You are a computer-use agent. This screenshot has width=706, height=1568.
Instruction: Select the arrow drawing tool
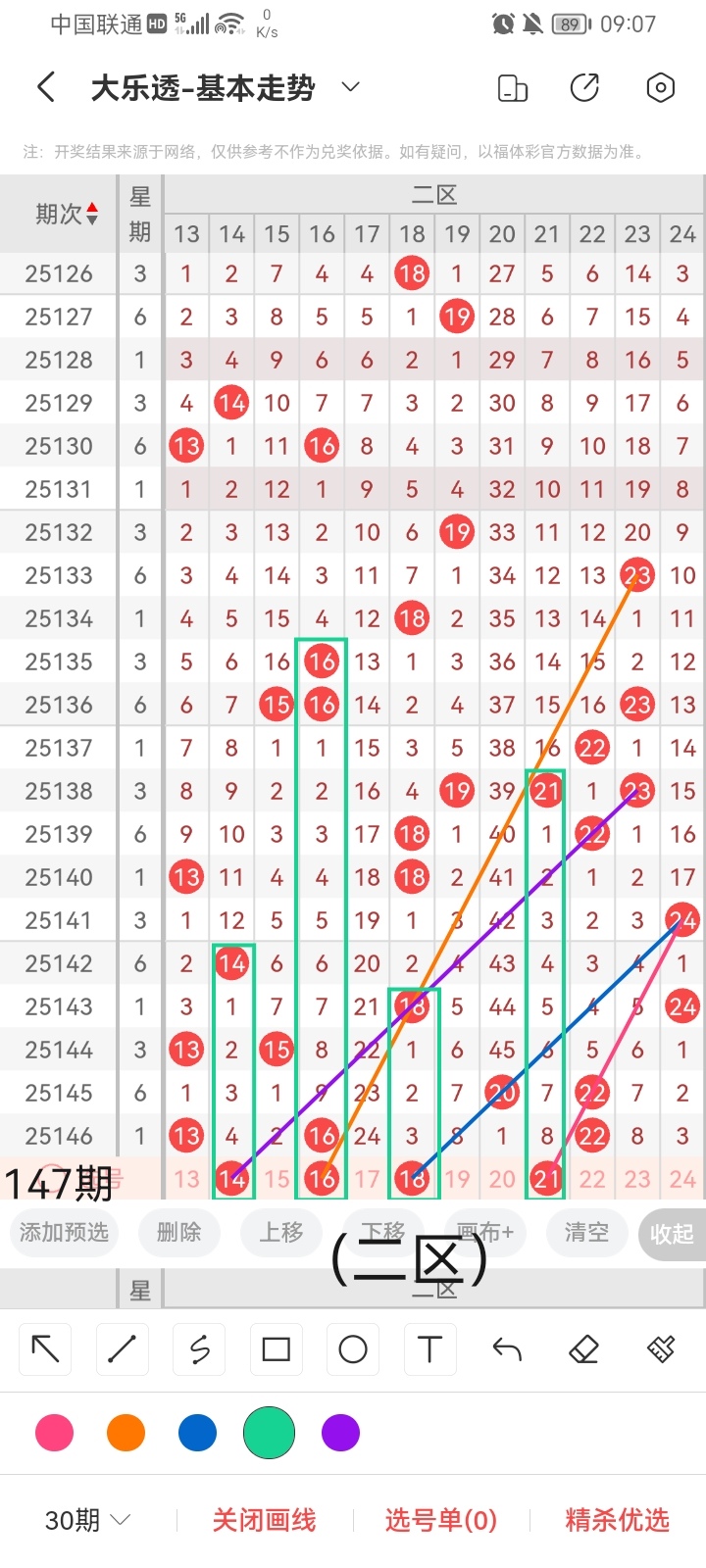click(x=45, y=1349)
